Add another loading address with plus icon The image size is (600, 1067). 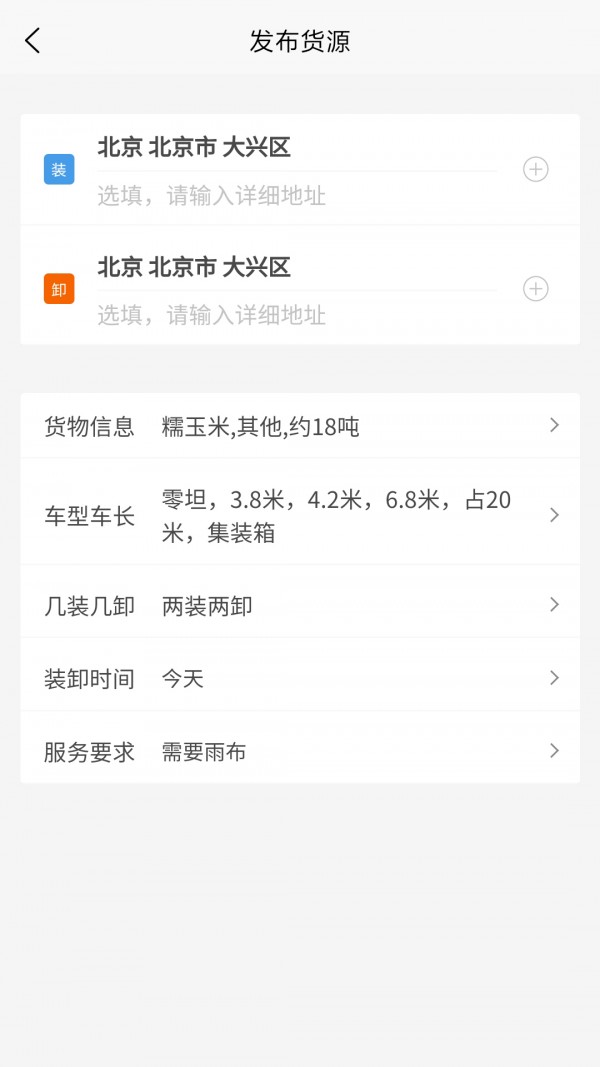536,170
